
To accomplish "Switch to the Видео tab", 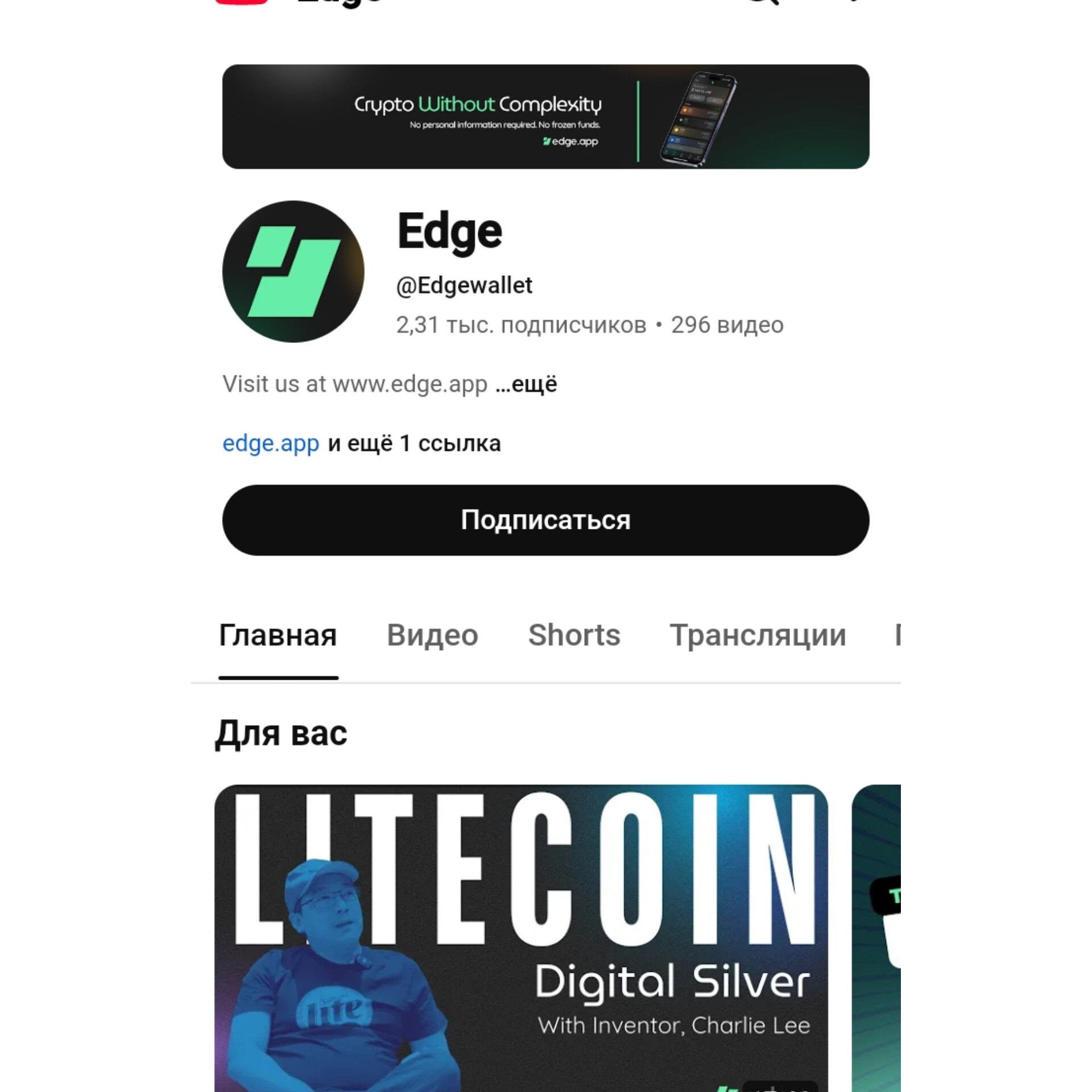I will pyautogui.click(x=432, y=635).
